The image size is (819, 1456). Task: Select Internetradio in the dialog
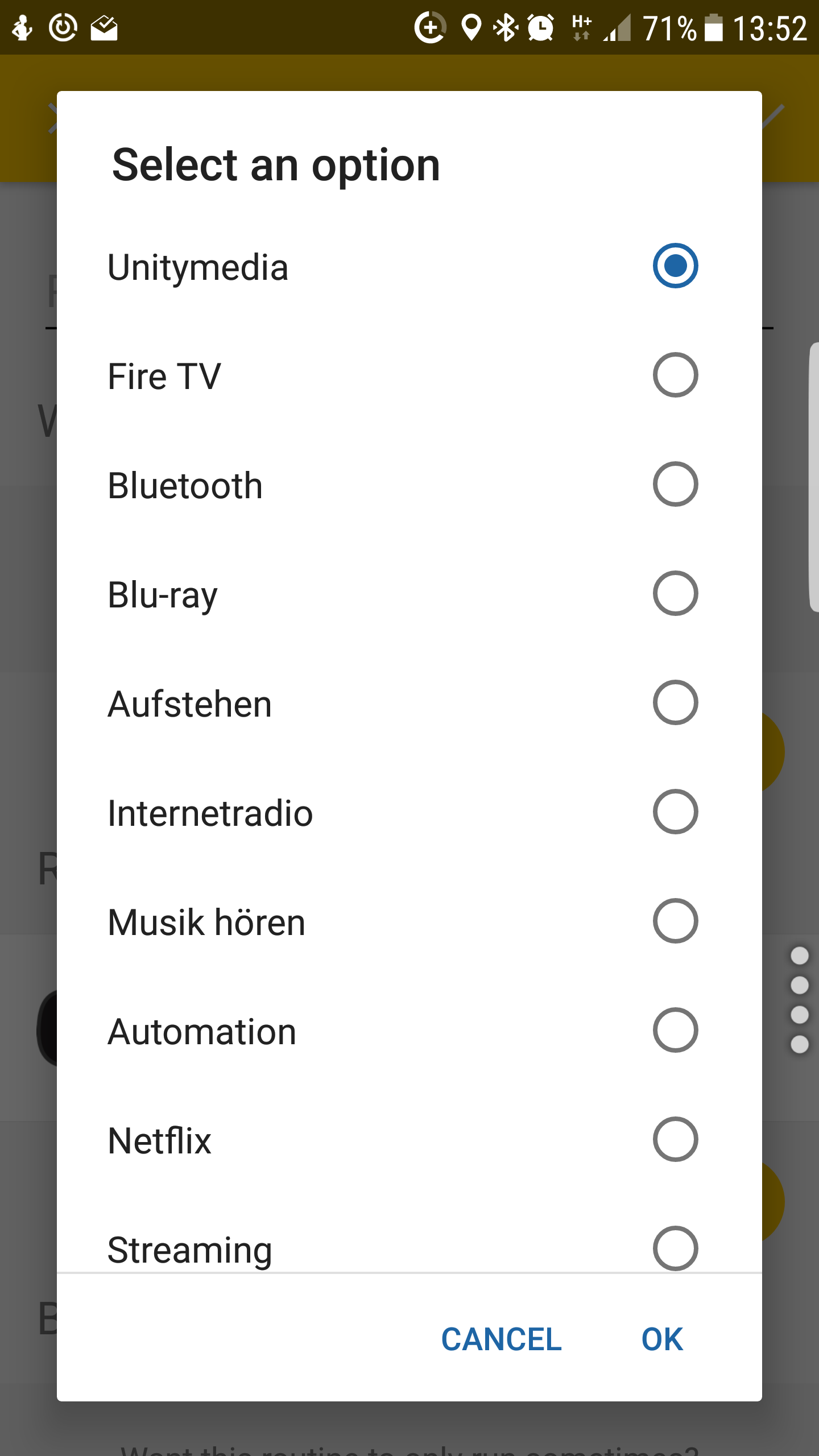pyautogui.click(x=675, y=812)
